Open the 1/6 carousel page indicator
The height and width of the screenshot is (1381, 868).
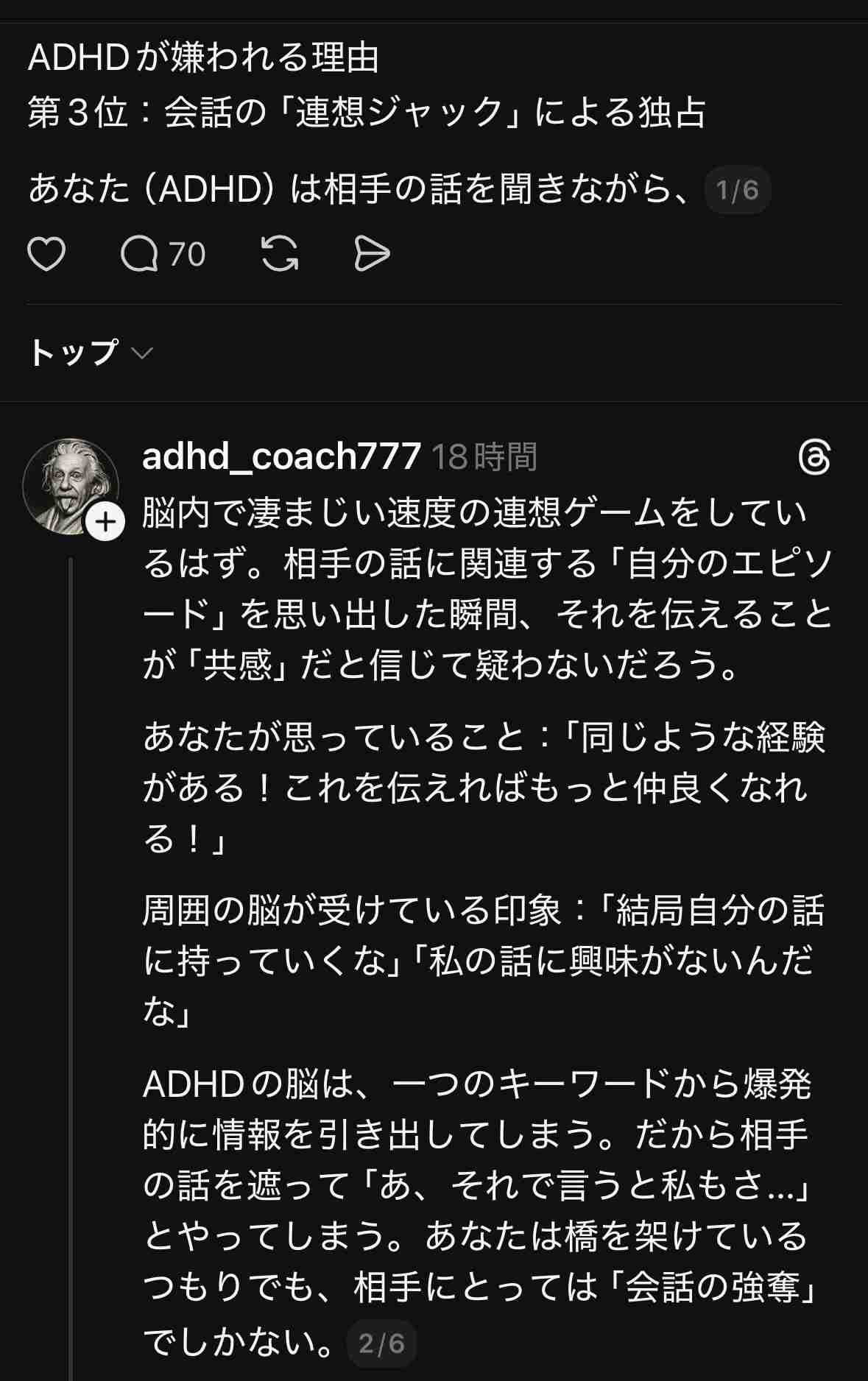pos(738,191)
